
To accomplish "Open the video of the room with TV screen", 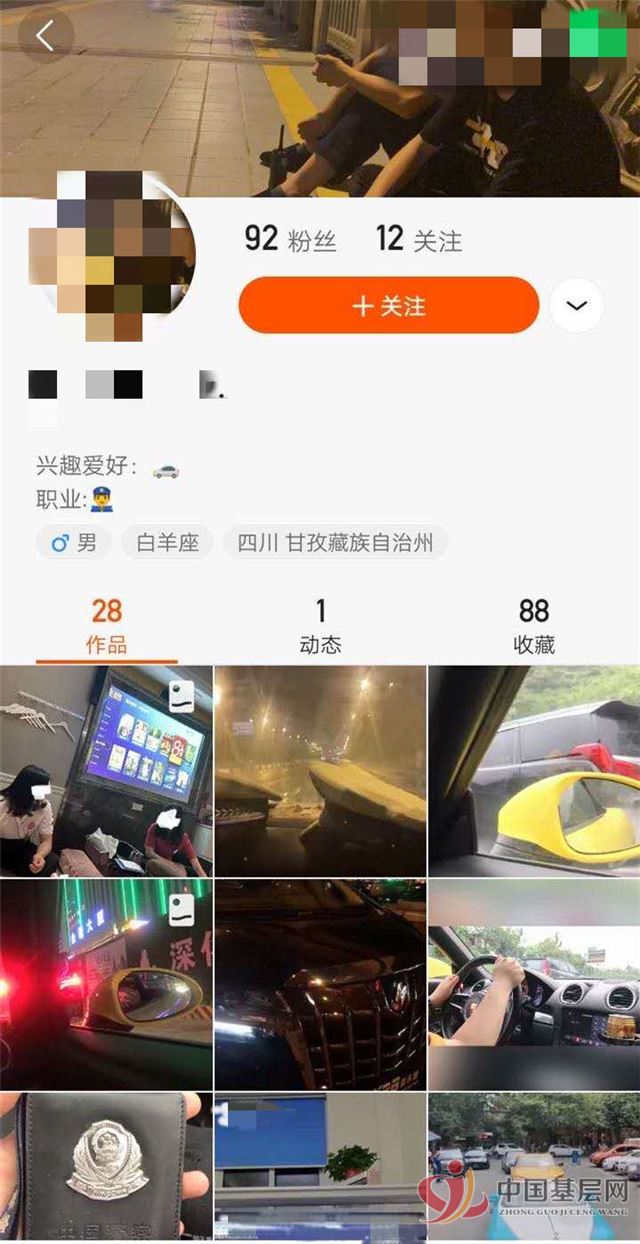I will tap(106, 771).
